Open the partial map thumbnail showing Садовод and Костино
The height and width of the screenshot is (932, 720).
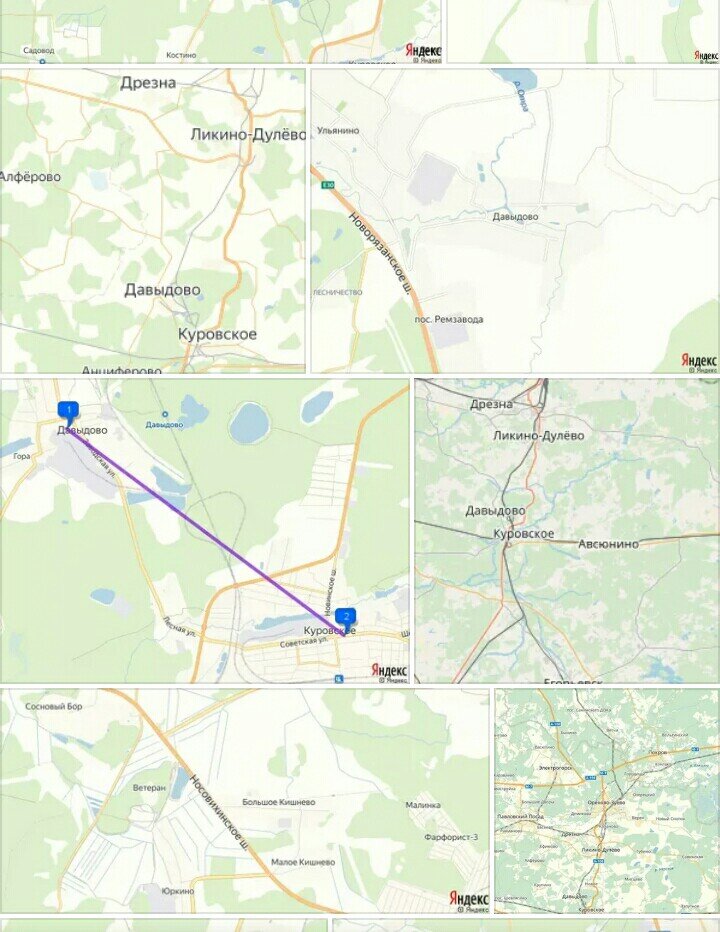[x=220, y=32]
